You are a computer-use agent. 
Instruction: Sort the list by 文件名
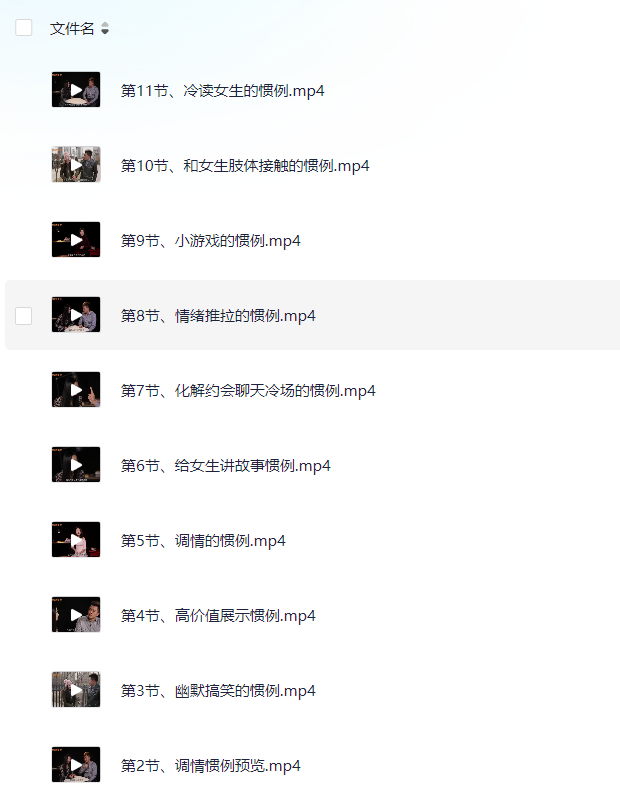click(x=105, y=29)
